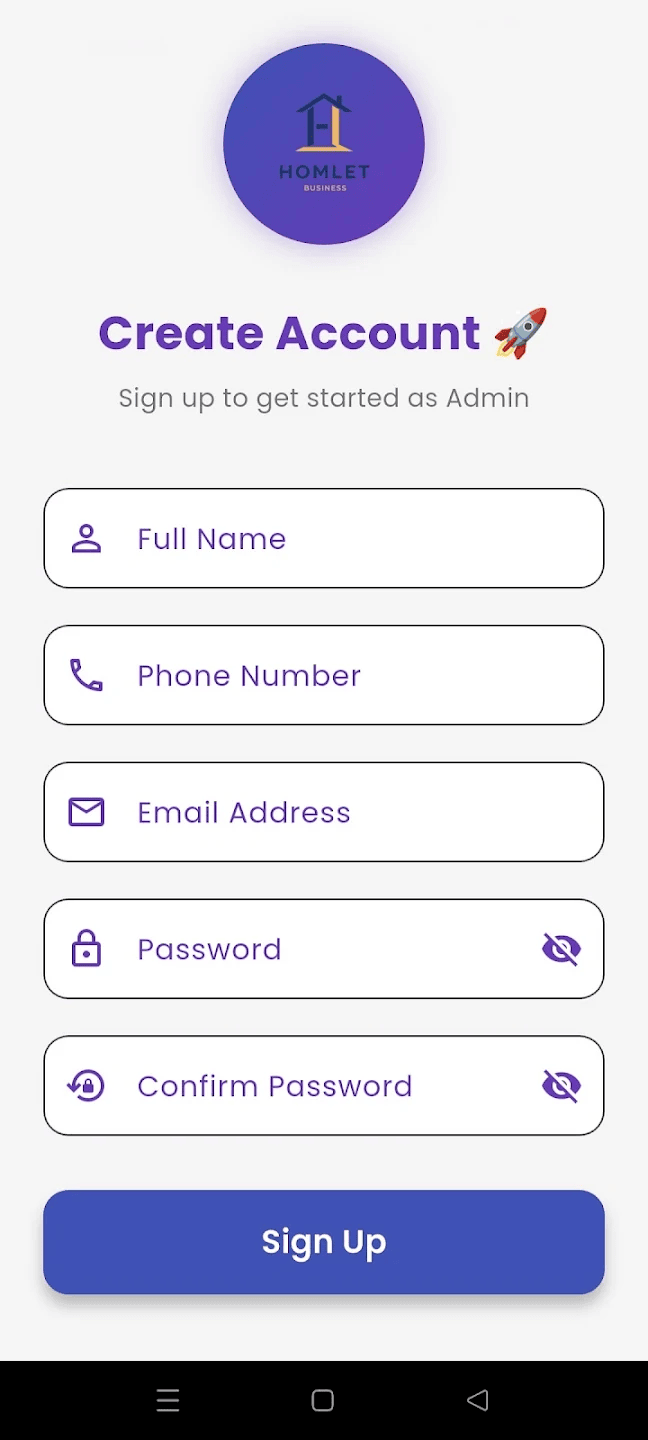This screenshot has height=1440, width=648.
Task: Open the recent apps menu
Action: [168, 1400]
